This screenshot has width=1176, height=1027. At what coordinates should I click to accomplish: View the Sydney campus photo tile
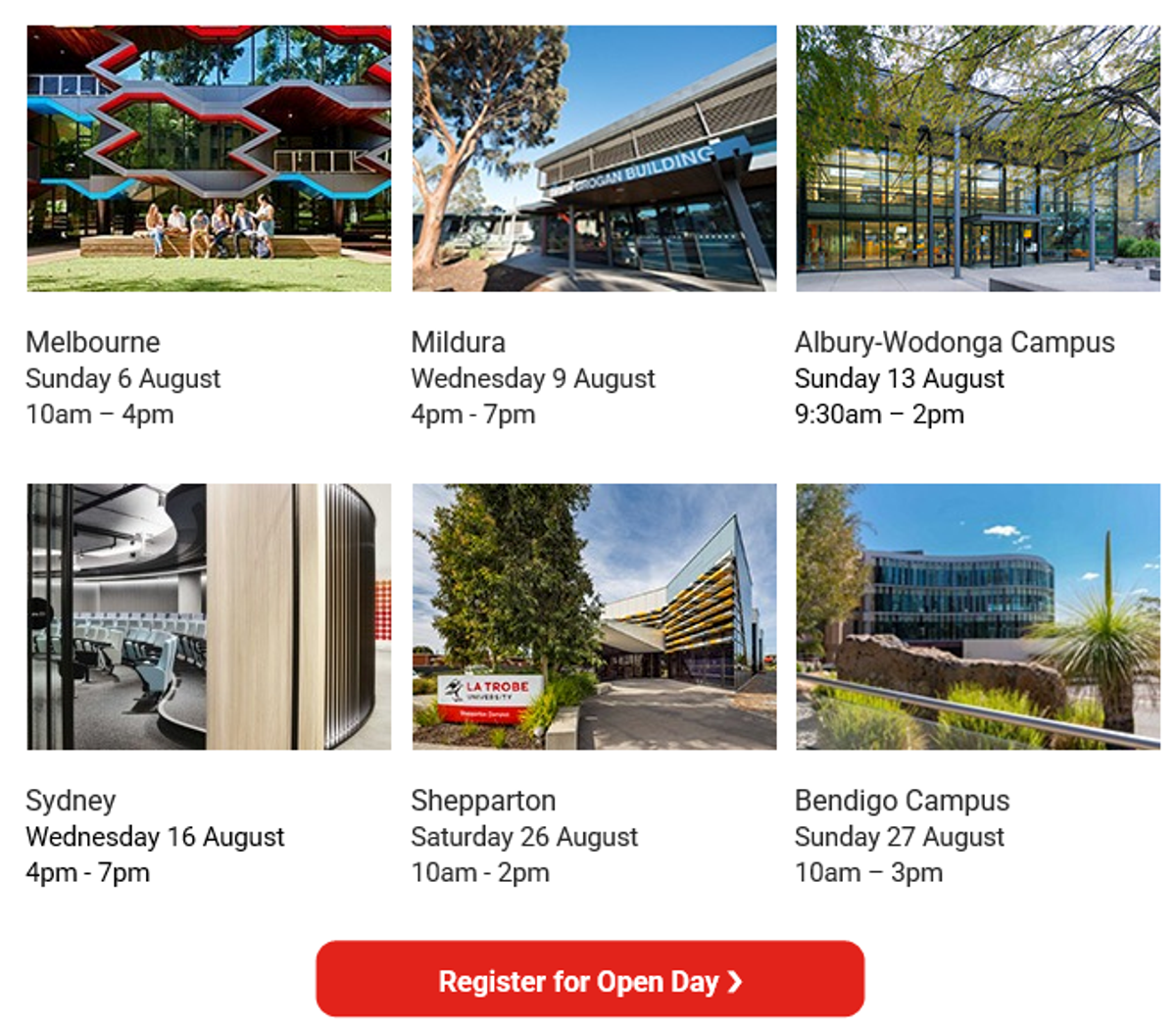click(209, 616)
